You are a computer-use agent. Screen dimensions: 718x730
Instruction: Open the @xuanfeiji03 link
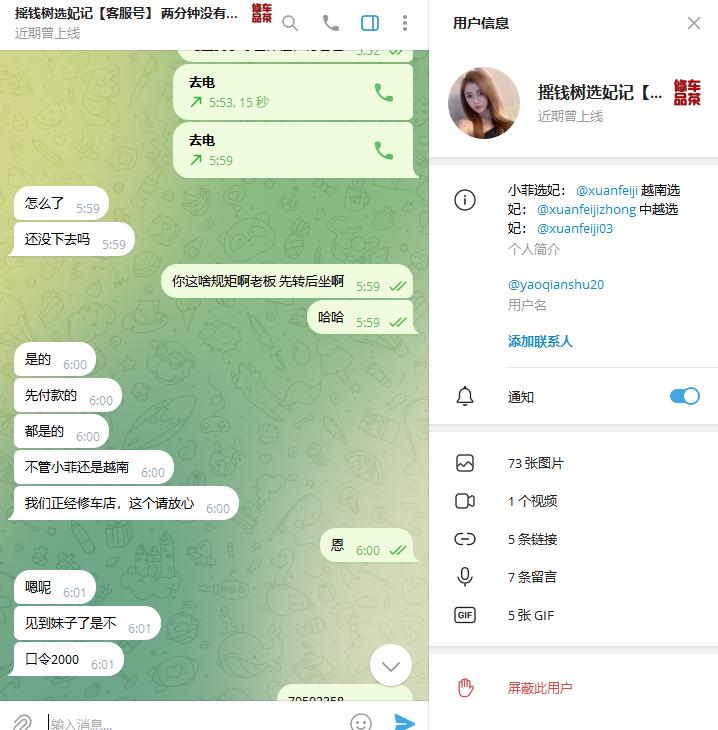point(575,228)
